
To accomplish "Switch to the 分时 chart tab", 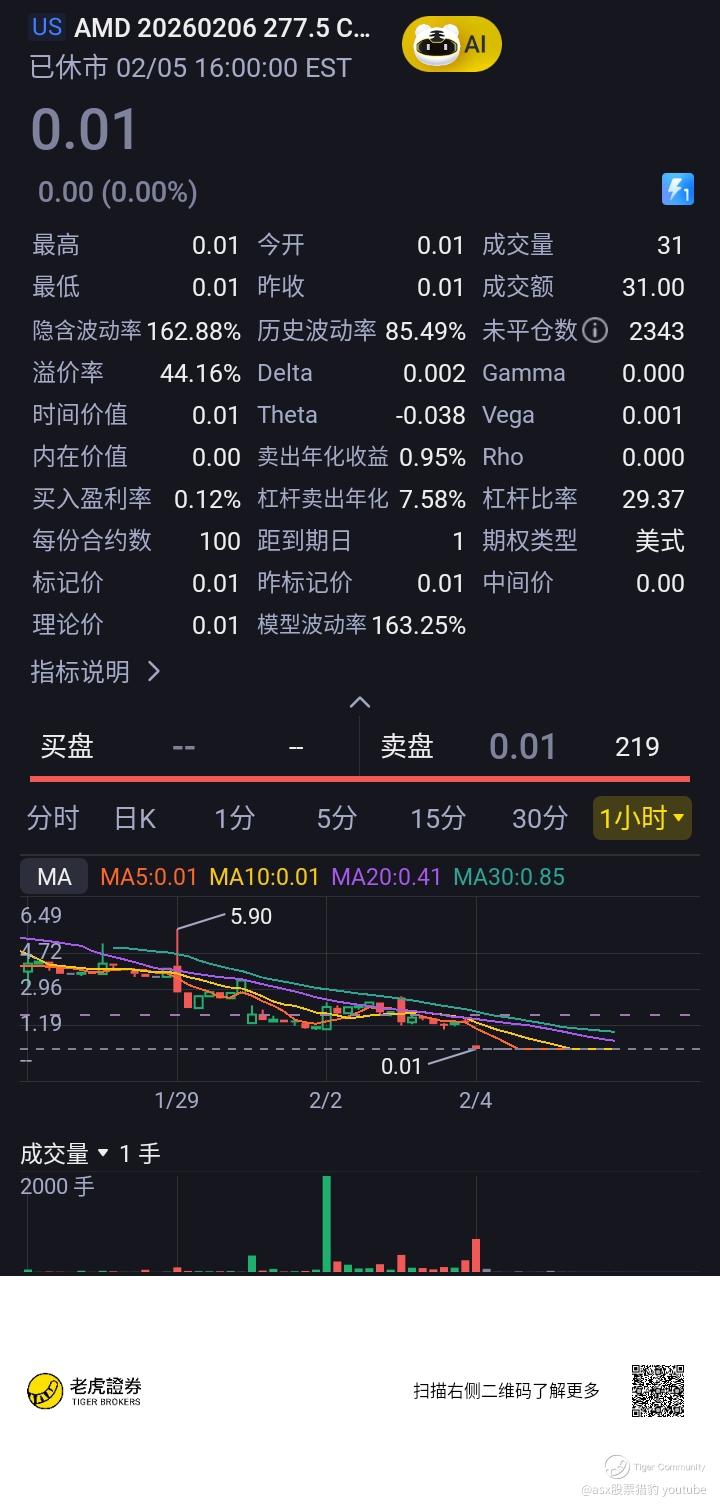I will point(52,819).
